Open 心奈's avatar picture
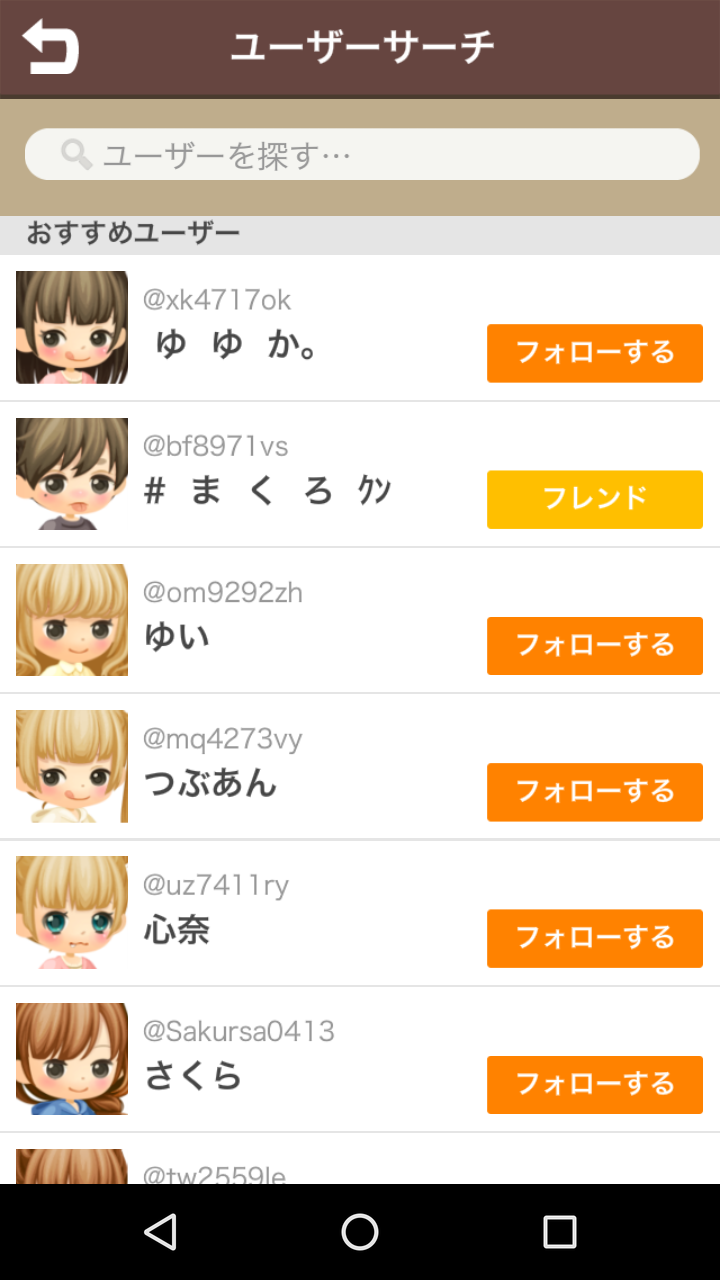The image size is (720, 1280). pyautogui.click(x=72, y=912)
